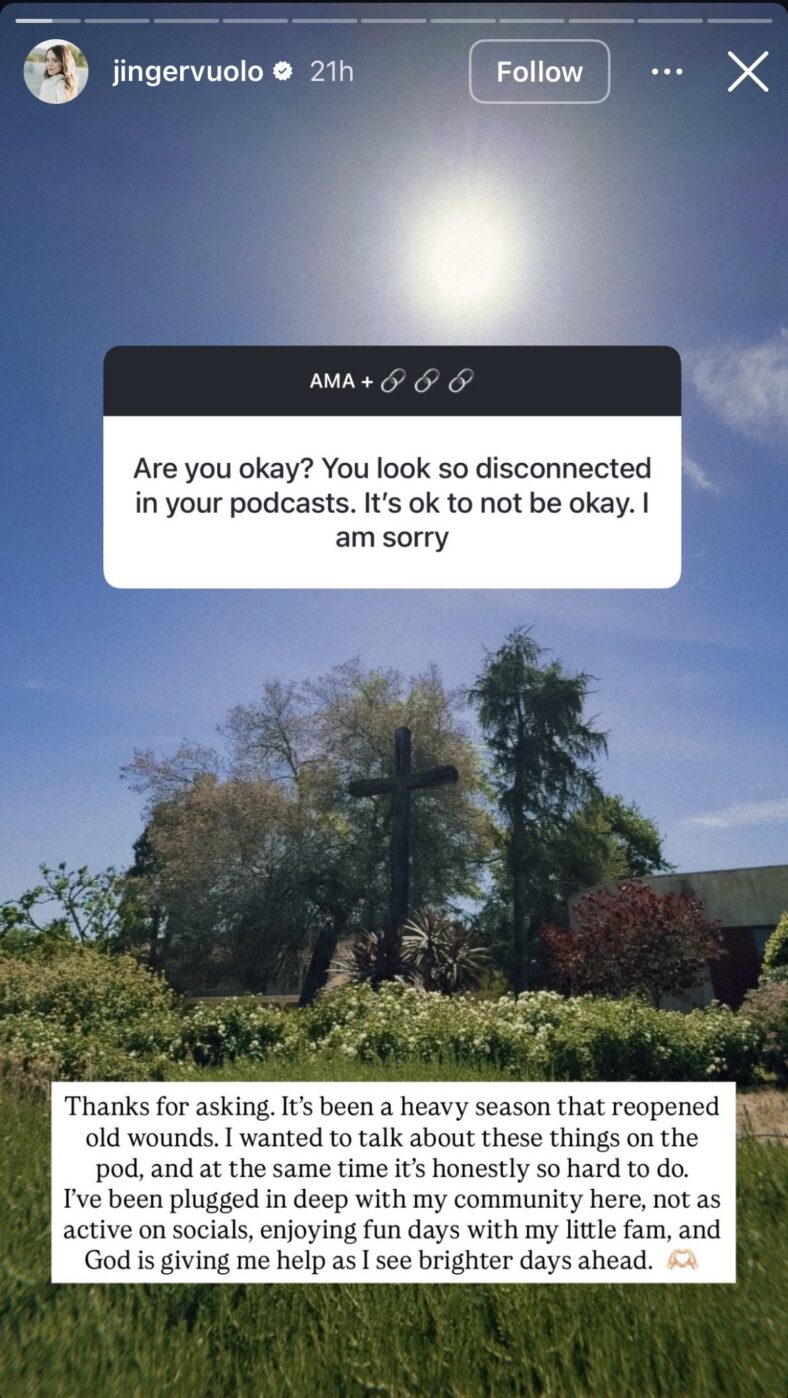Close the story viewer
The image size is (788, 1398).
click(747, 72)
